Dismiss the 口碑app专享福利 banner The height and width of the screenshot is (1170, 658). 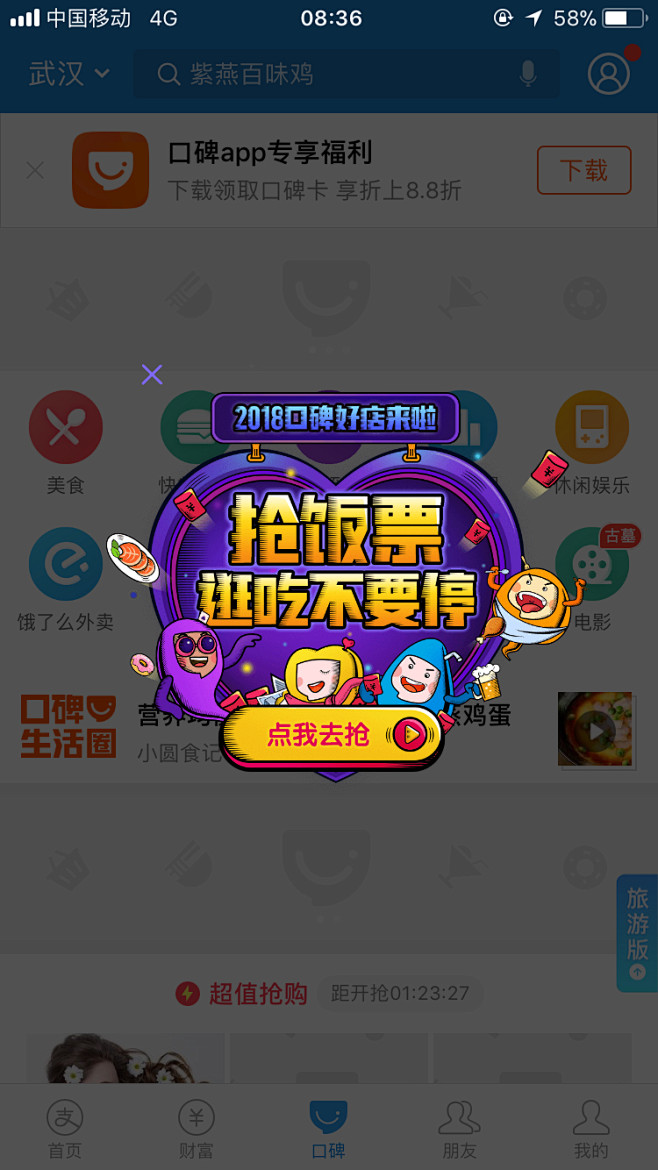(x=35, y=170)
